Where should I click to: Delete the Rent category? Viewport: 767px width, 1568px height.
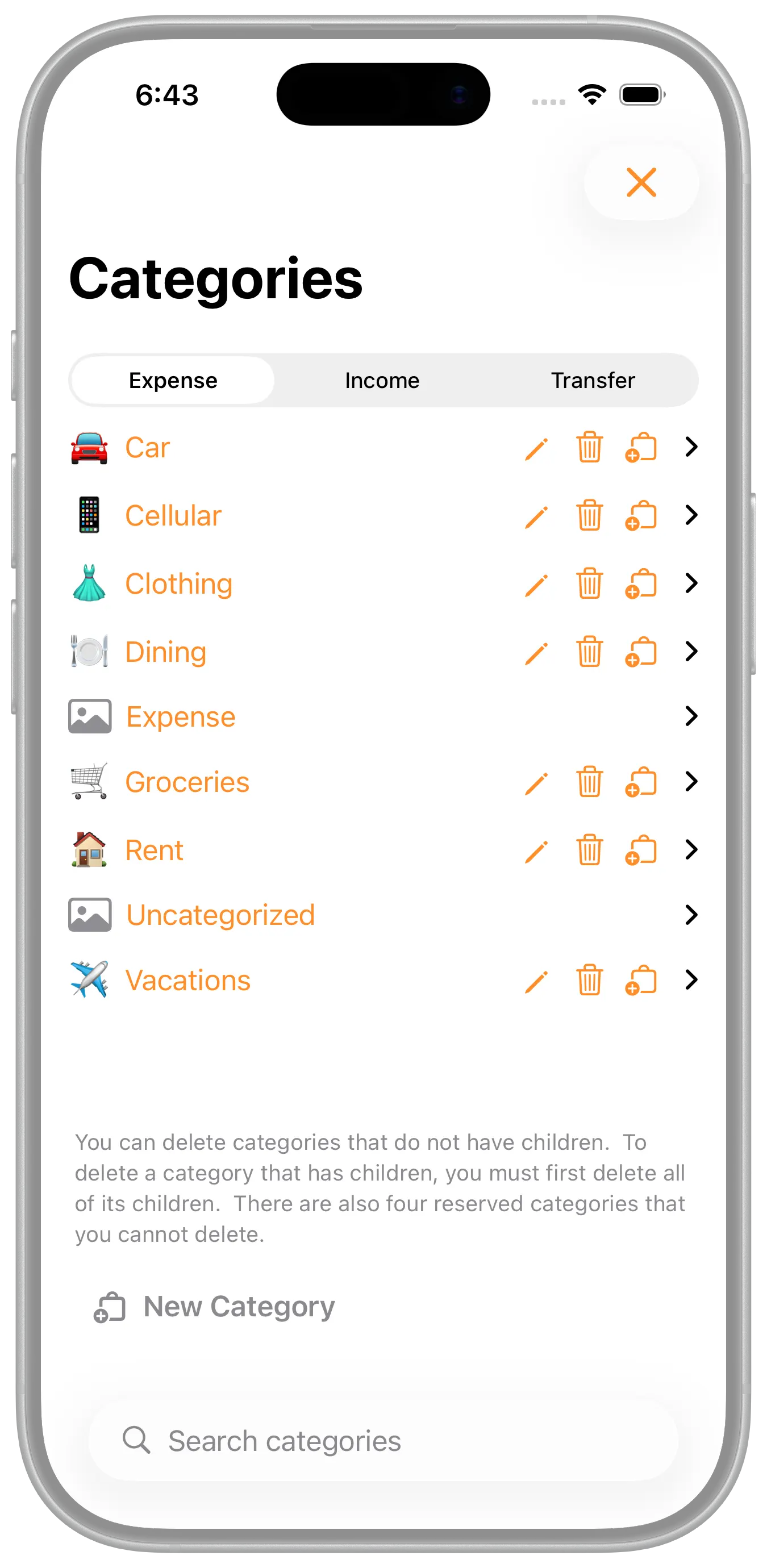pos(589,850)
